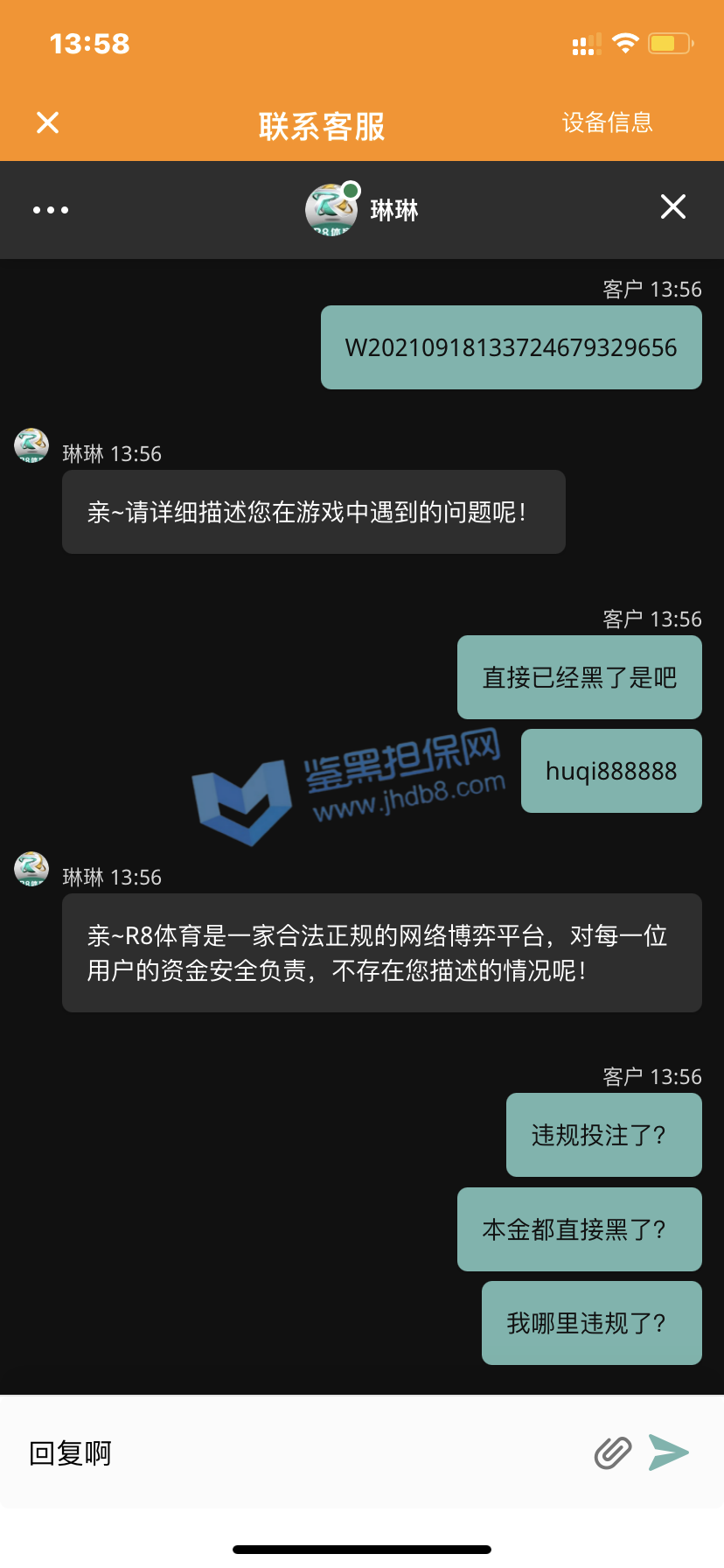The height and width of the screenshot is (1568, 724).
Task: Attach a file with the paperclip icon
Action: click(x=613, y=1453)
